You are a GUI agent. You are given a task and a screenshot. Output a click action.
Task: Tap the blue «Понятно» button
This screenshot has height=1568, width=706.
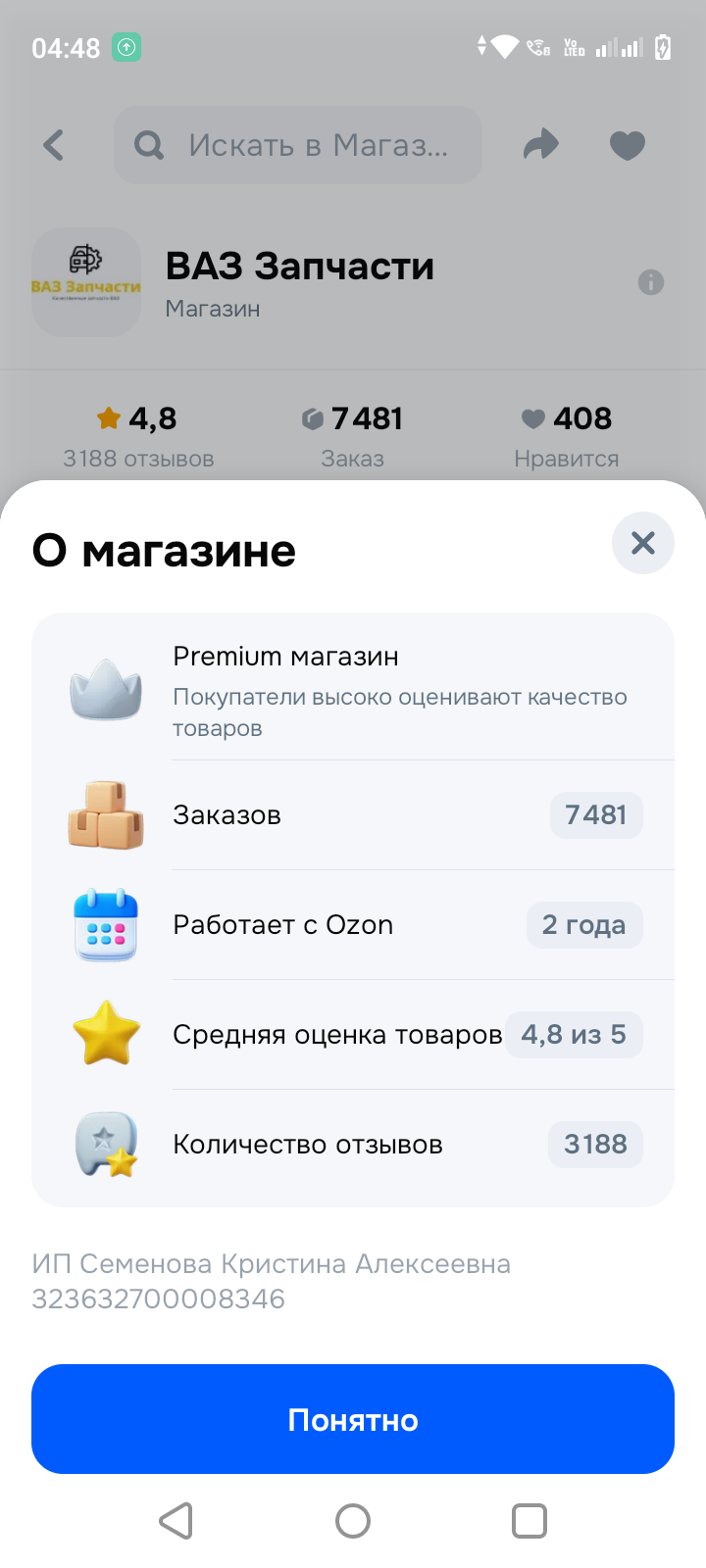[x=353, y=1419]
